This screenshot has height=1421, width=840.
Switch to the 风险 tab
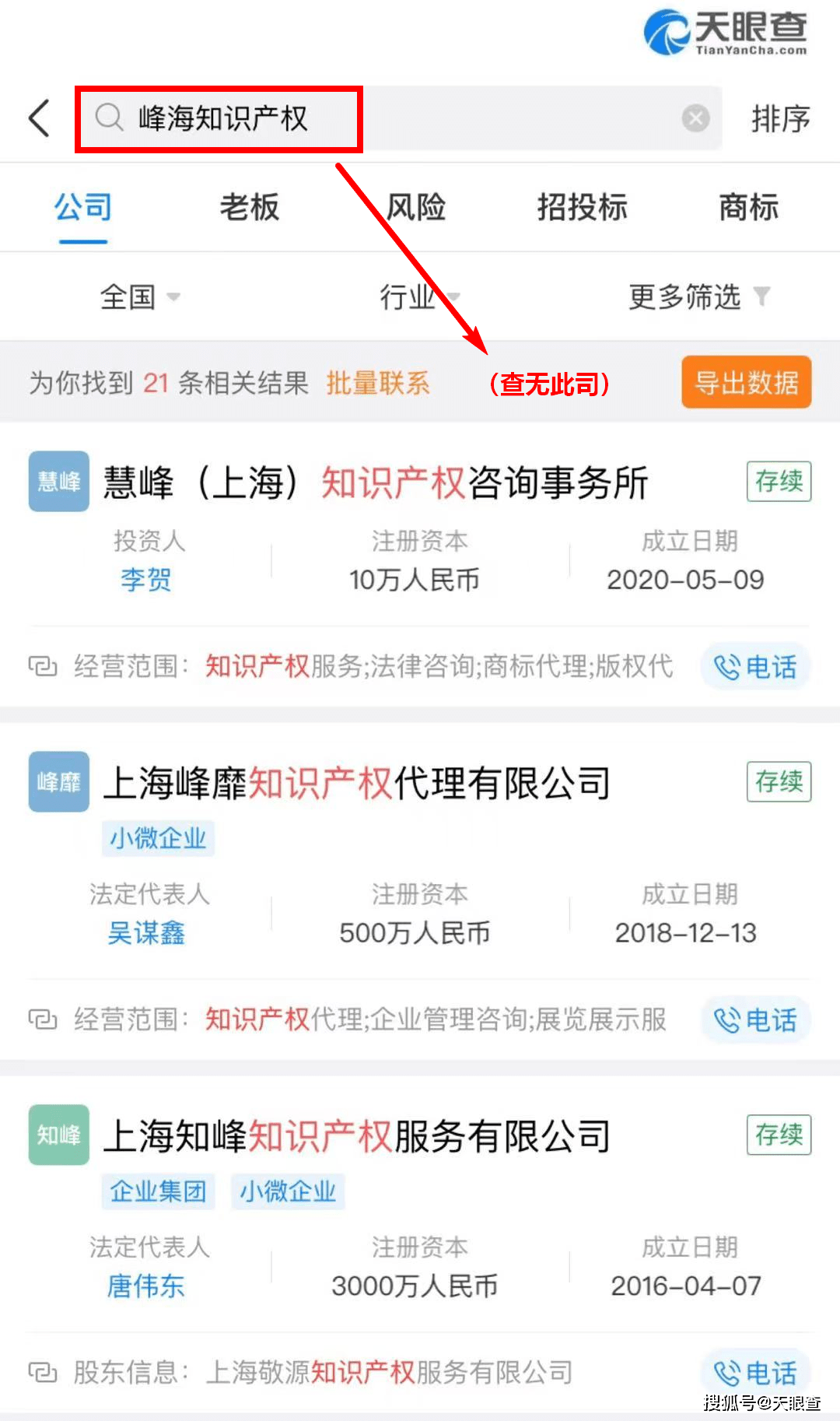(x=416, y=208)
